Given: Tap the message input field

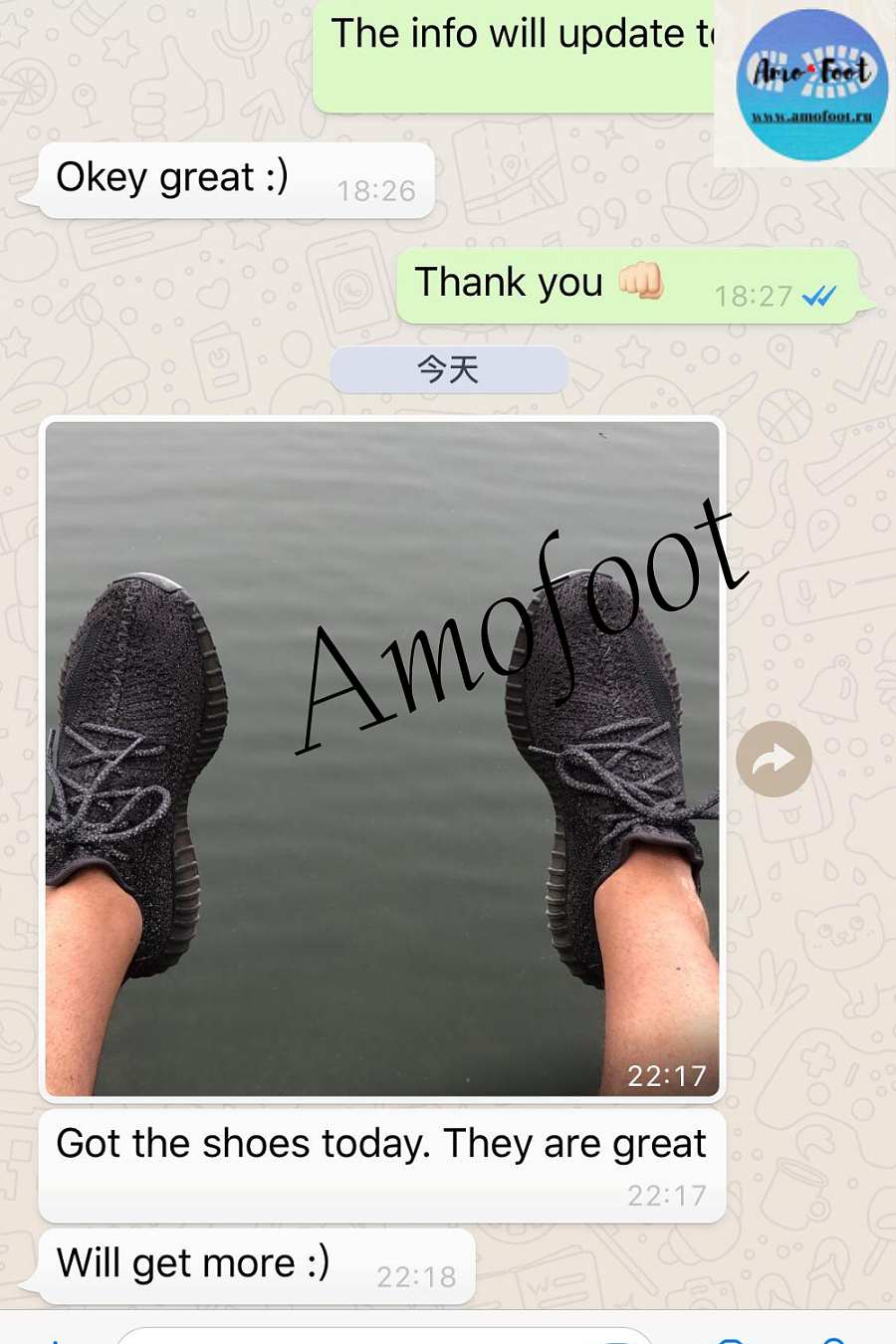Looking at the screenshot, I should pyautogui.click(x=383, y=1334).
